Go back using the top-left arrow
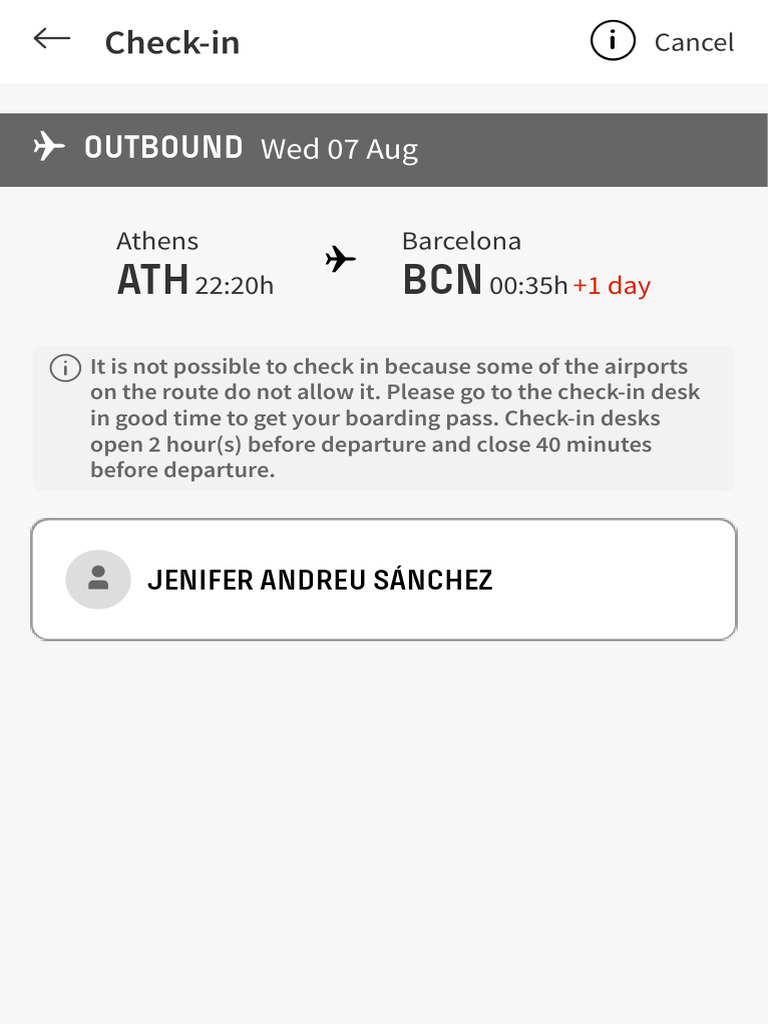The height and width of the screenshot is (1024, 768). coord(52,39)
